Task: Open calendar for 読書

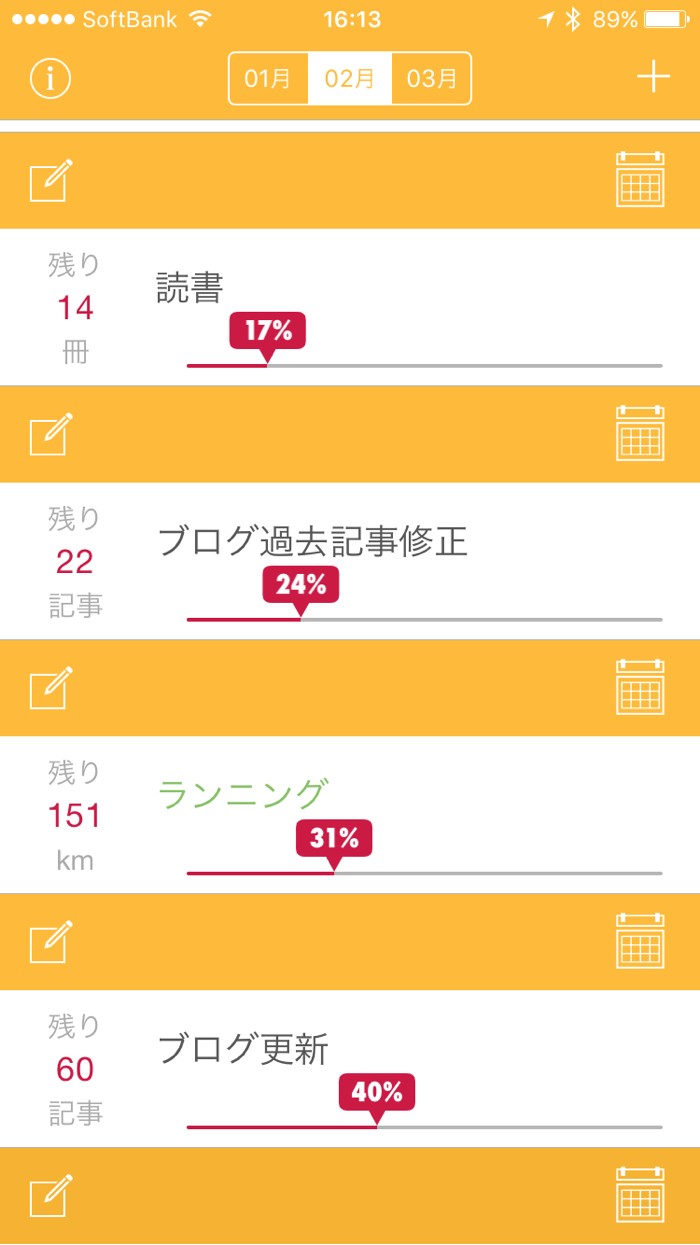Action: point(640,180)
